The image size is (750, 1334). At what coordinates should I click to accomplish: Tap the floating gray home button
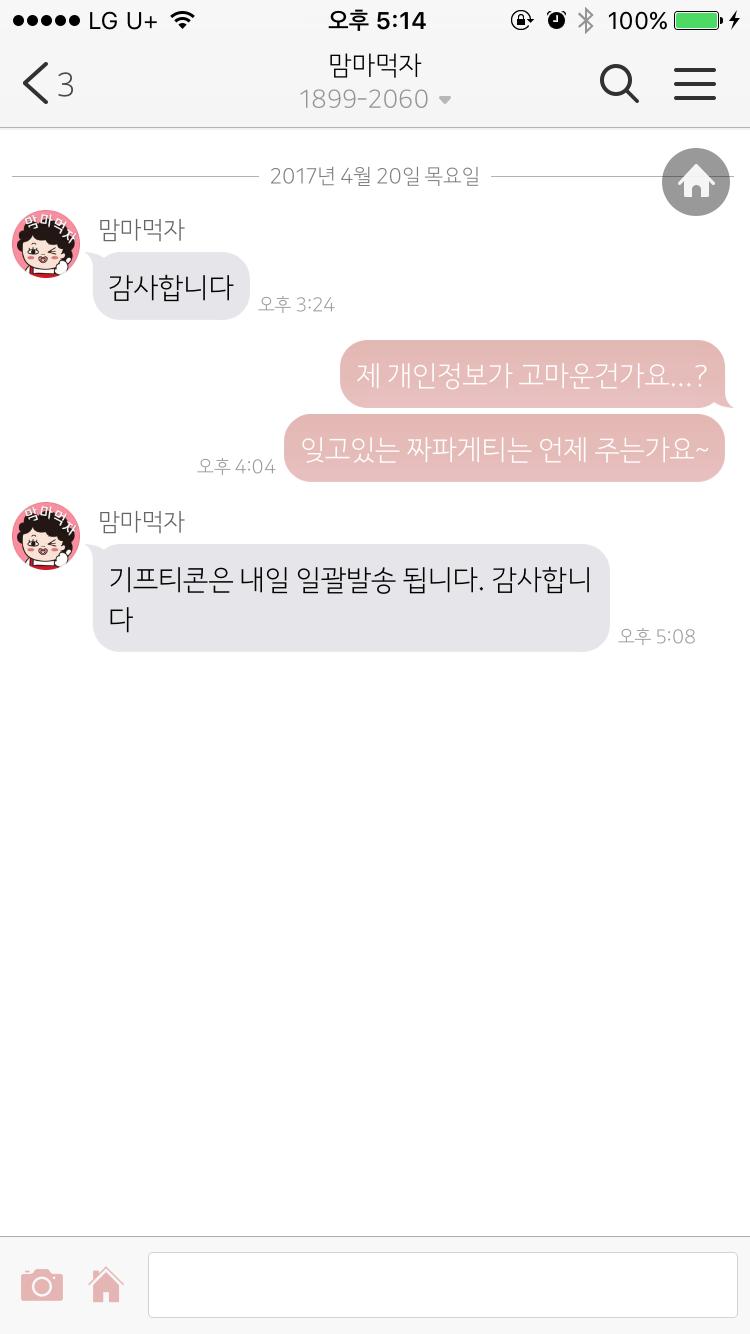[696, 182]
